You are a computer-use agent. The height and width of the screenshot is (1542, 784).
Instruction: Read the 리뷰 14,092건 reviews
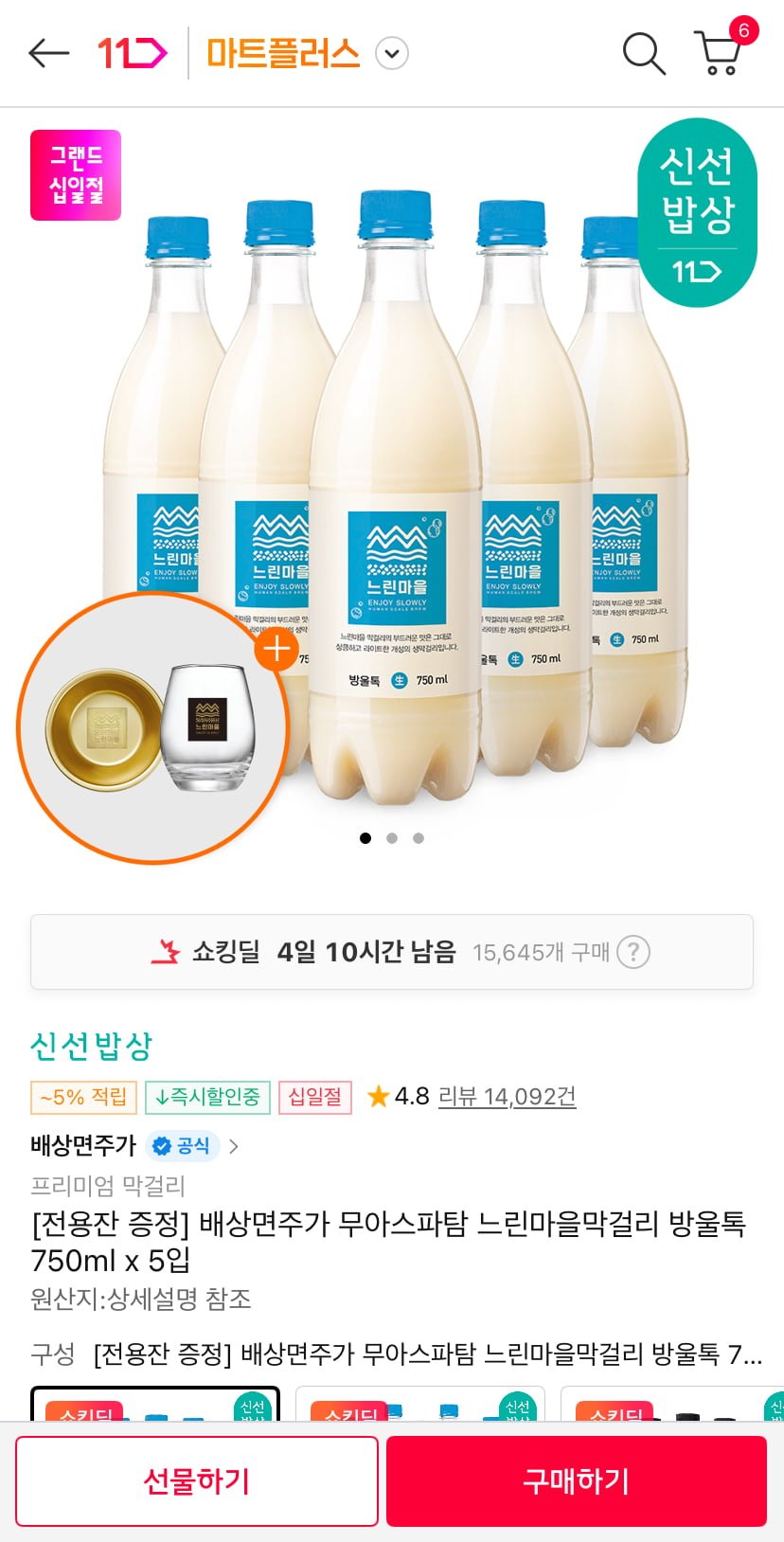[507, 1097]
